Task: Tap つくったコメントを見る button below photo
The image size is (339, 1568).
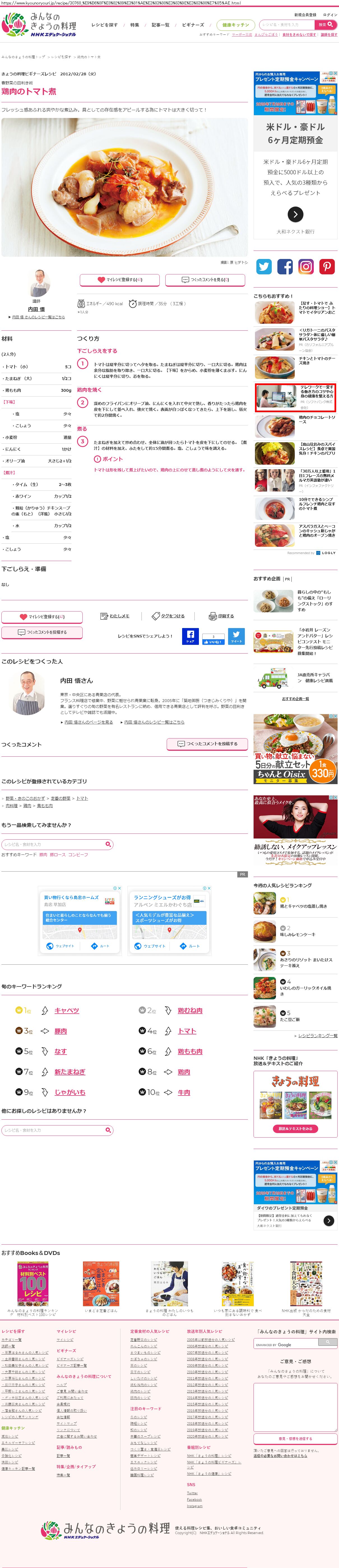Action: (x=205, y=279)
